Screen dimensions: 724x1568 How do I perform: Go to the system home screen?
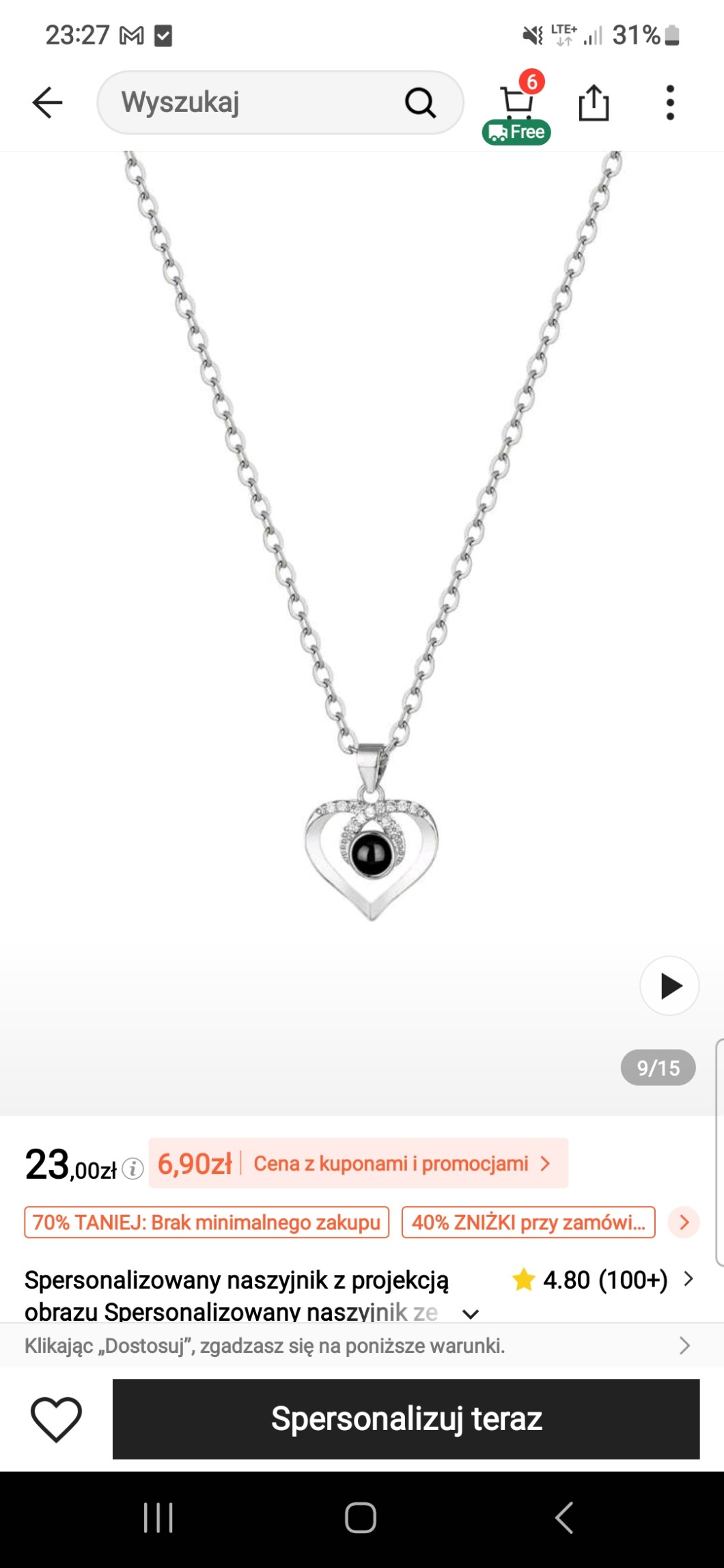361,1518
